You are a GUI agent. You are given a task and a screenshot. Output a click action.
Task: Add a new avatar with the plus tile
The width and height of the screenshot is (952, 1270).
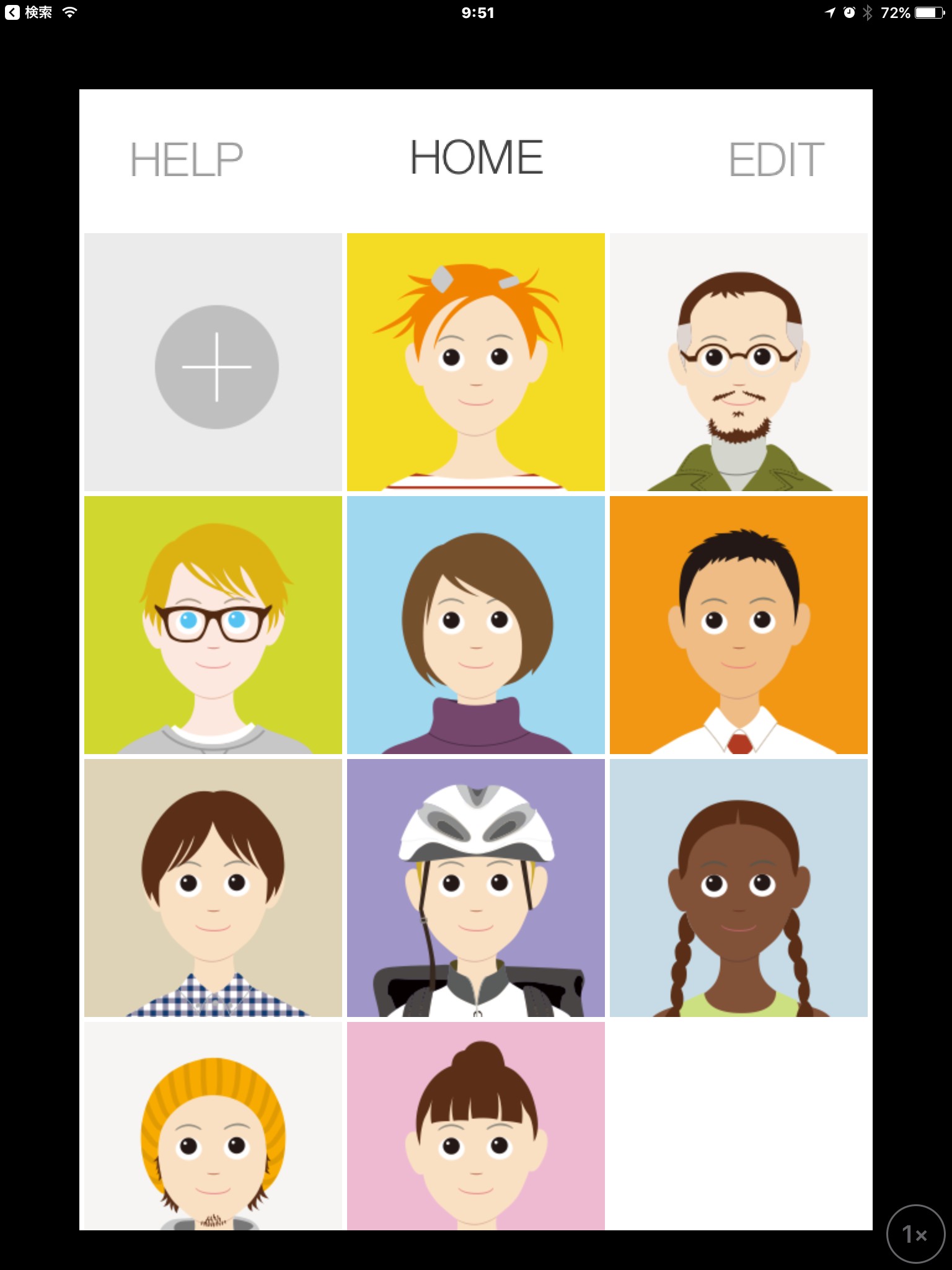click(x=216, y=366)
